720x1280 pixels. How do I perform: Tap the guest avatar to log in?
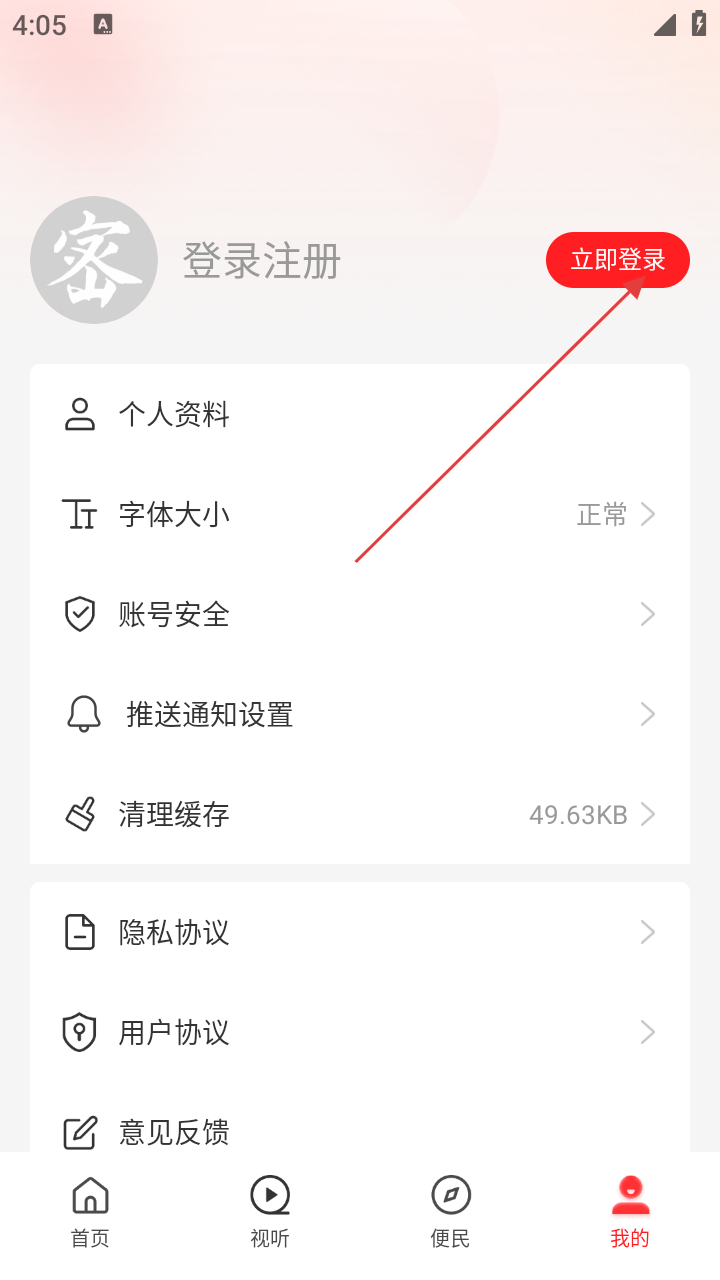(x=94, y=260)
